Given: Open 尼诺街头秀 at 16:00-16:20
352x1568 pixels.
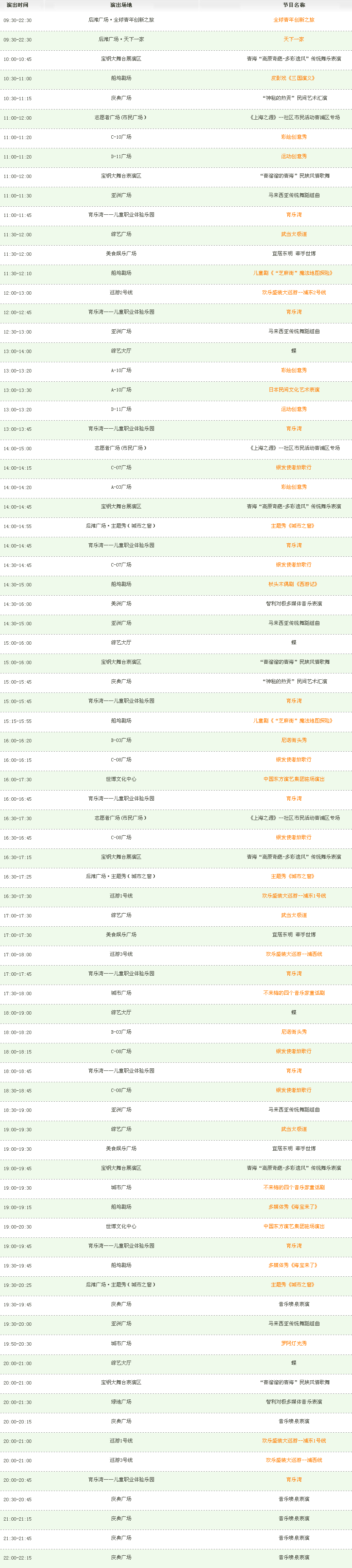Looking at the screenshot, I should pyautogui.click(x=294, y=740).
